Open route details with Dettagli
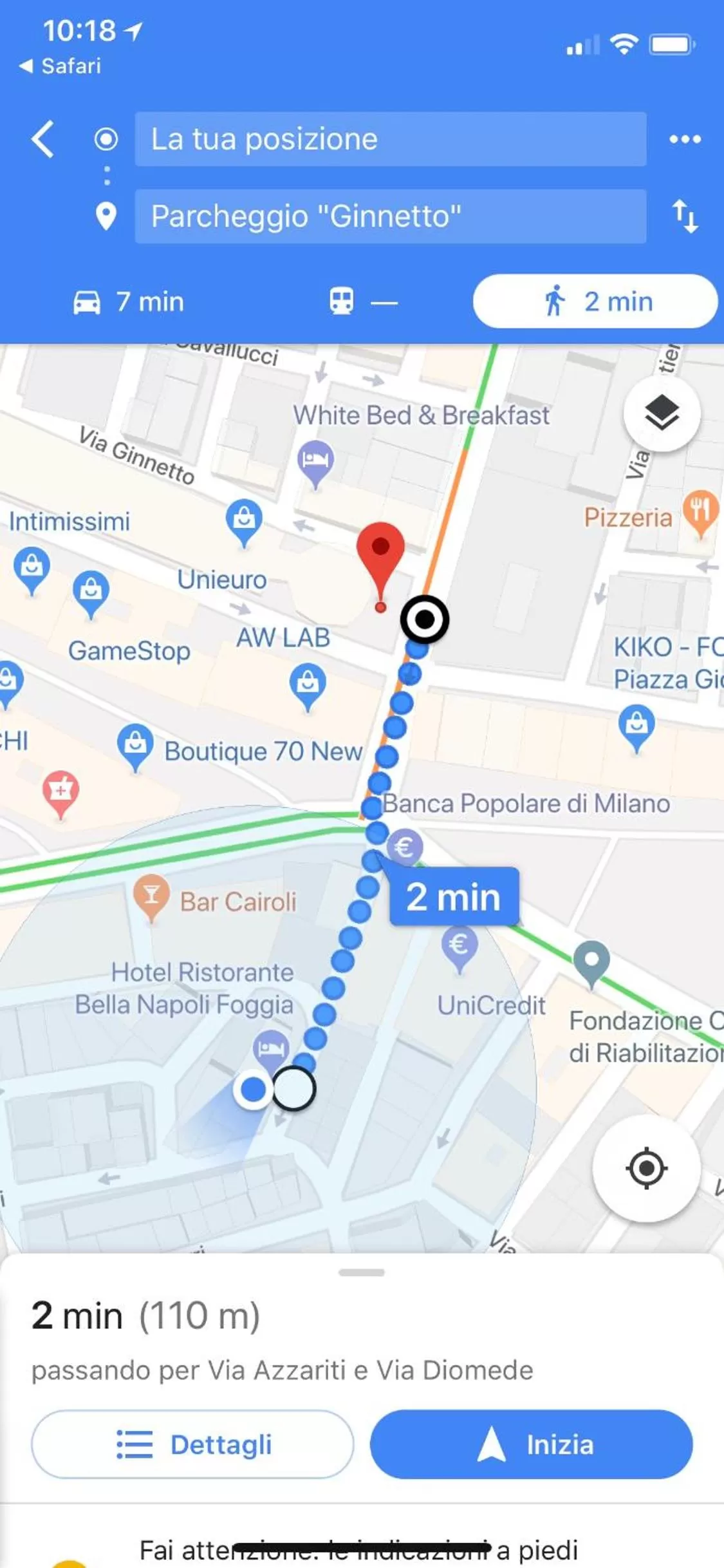This screenshot has height=1568, width=724. (x=192, y=1444)
